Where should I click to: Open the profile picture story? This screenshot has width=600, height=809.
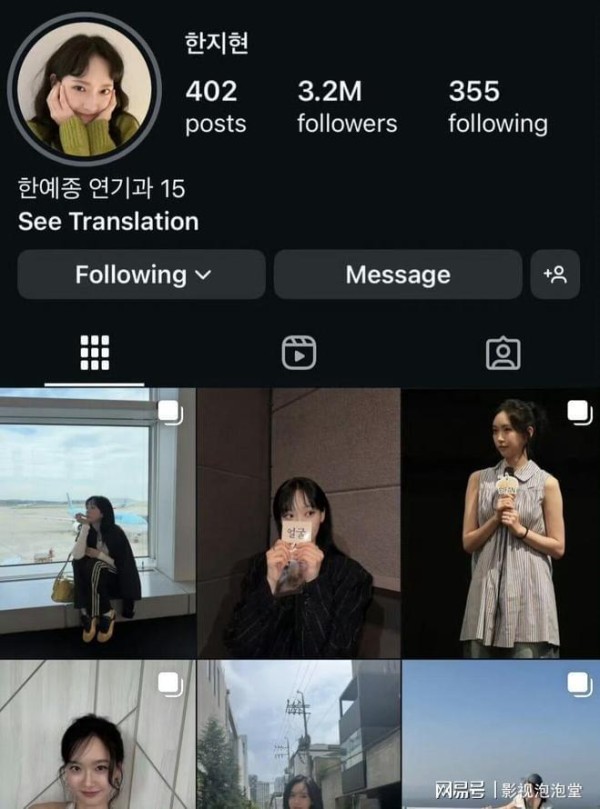tap(83, 90)
